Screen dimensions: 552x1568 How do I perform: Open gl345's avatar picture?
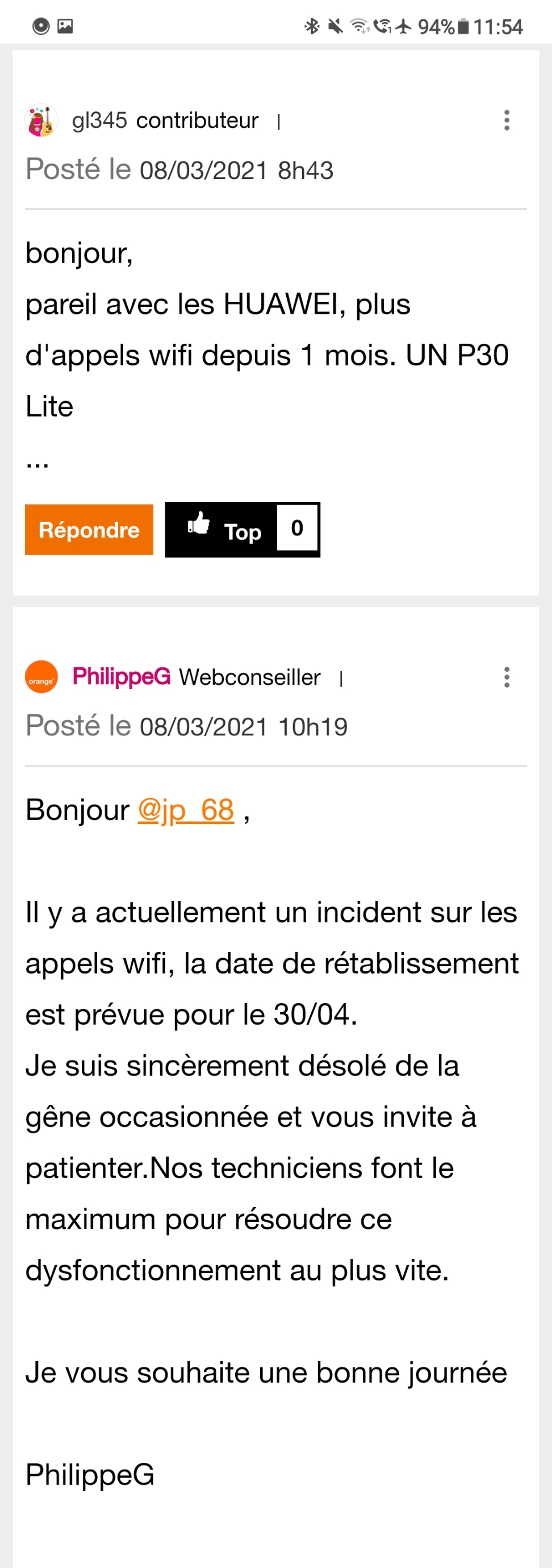tap(41, 120)
